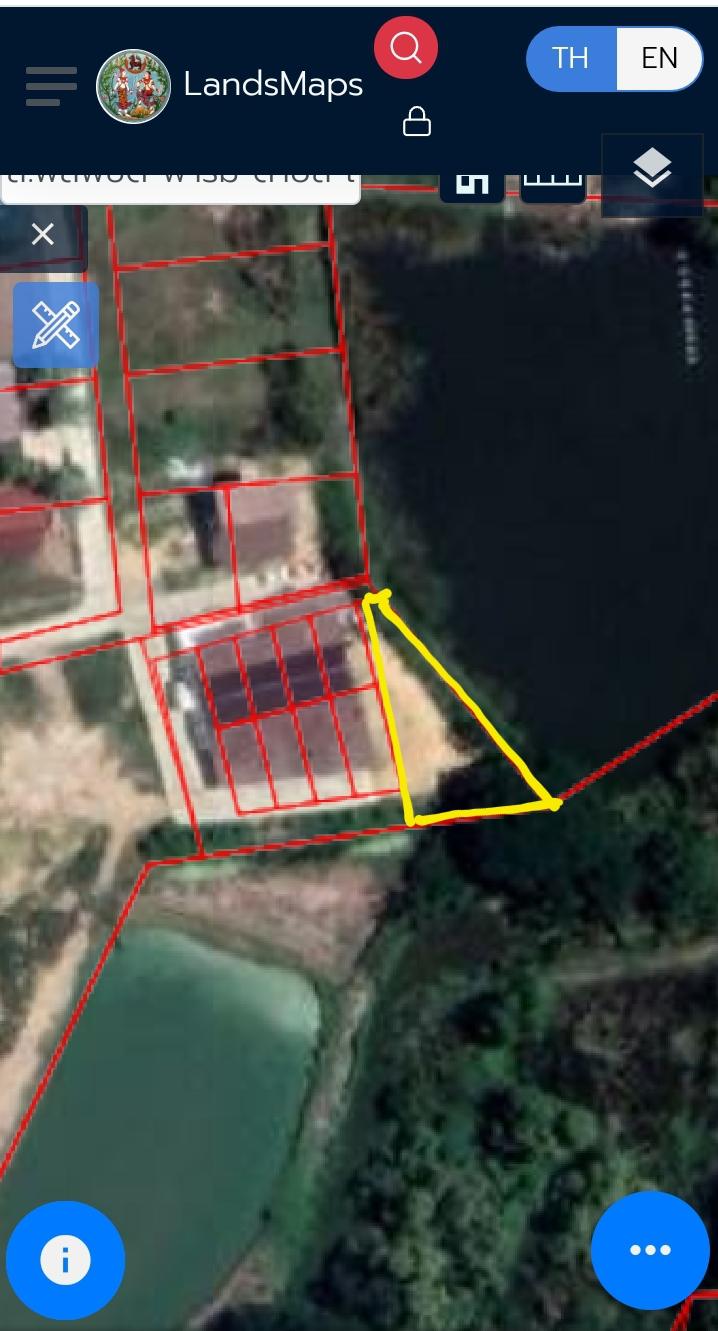Open the red search button
718x1331 pixels.
click(406, 47)
